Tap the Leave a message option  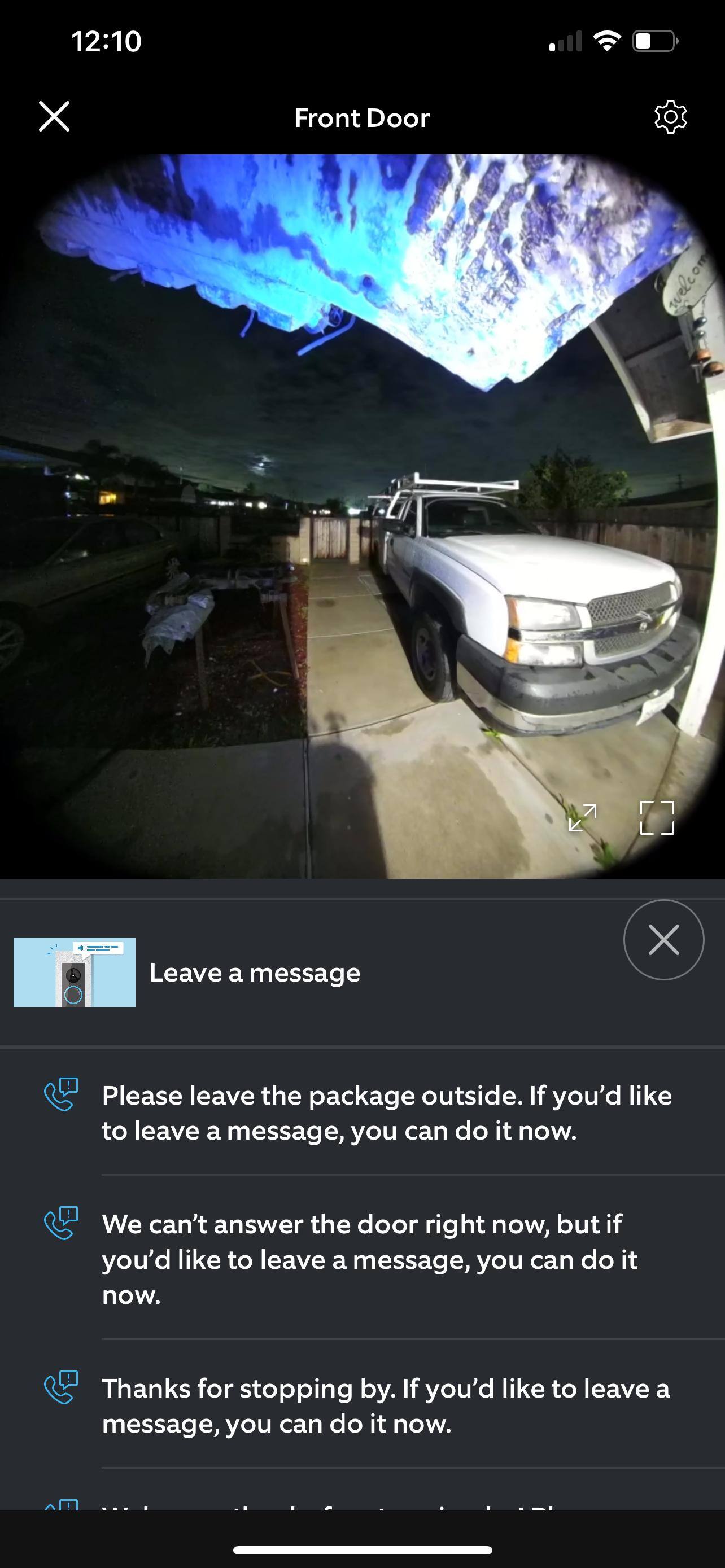point(254,972)
